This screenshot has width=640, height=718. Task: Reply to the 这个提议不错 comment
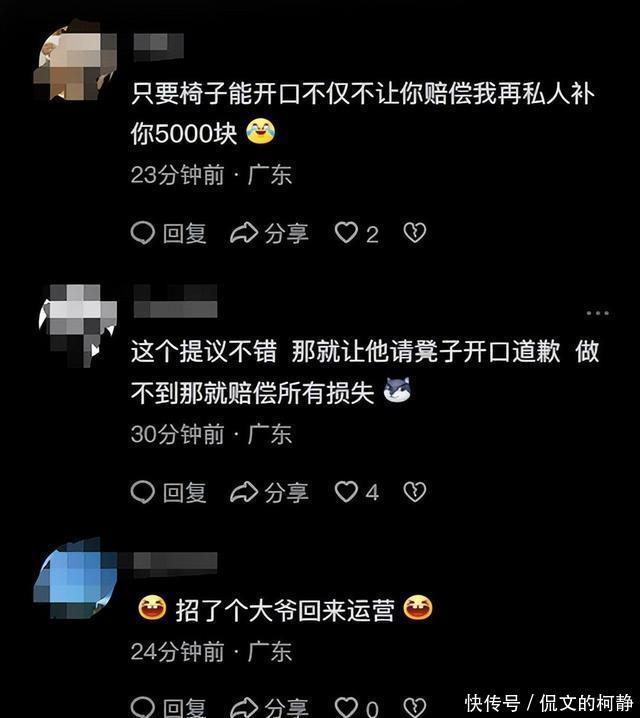point(169,492)
